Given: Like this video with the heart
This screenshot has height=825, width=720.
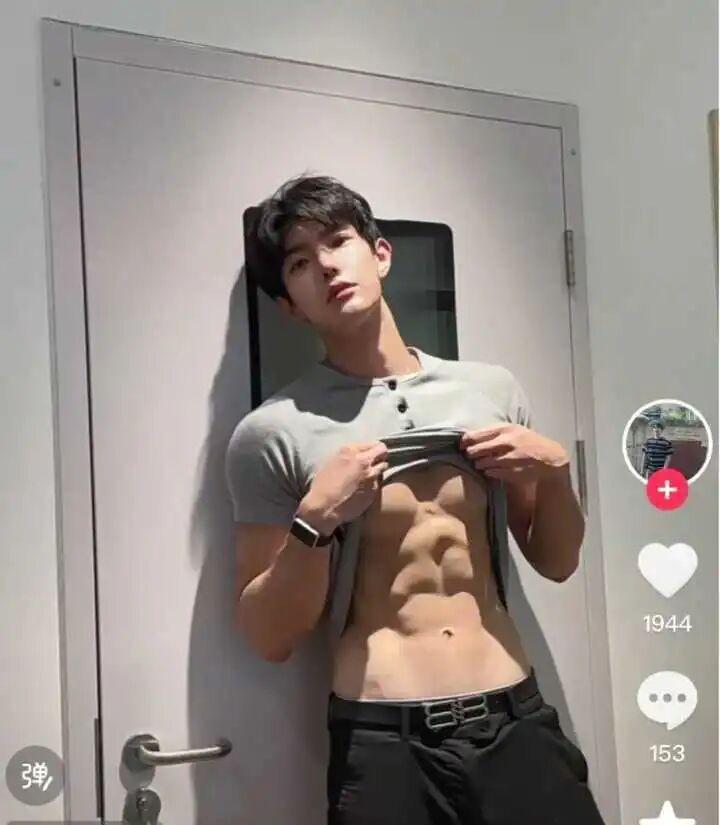Looking at the screenshot, I should (x=667, y=570).
